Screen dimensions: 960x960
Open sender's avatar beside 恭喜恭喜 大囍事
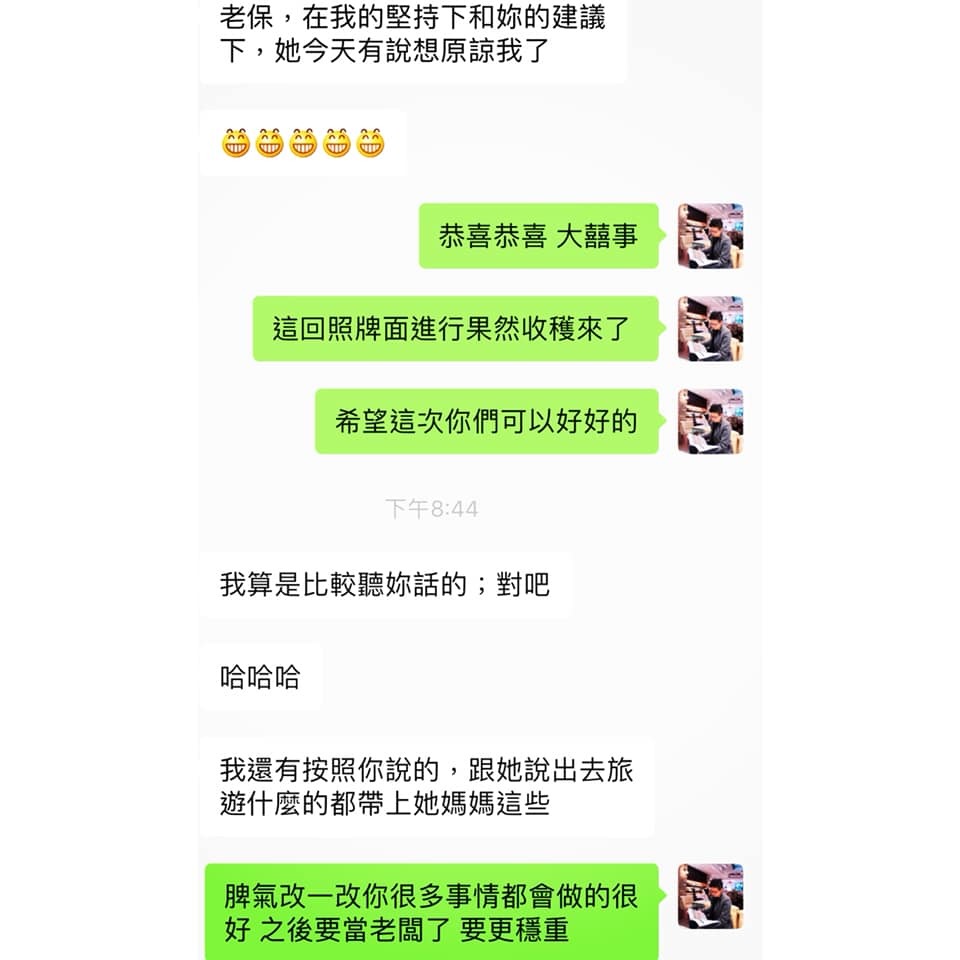[x=710, y=236]
